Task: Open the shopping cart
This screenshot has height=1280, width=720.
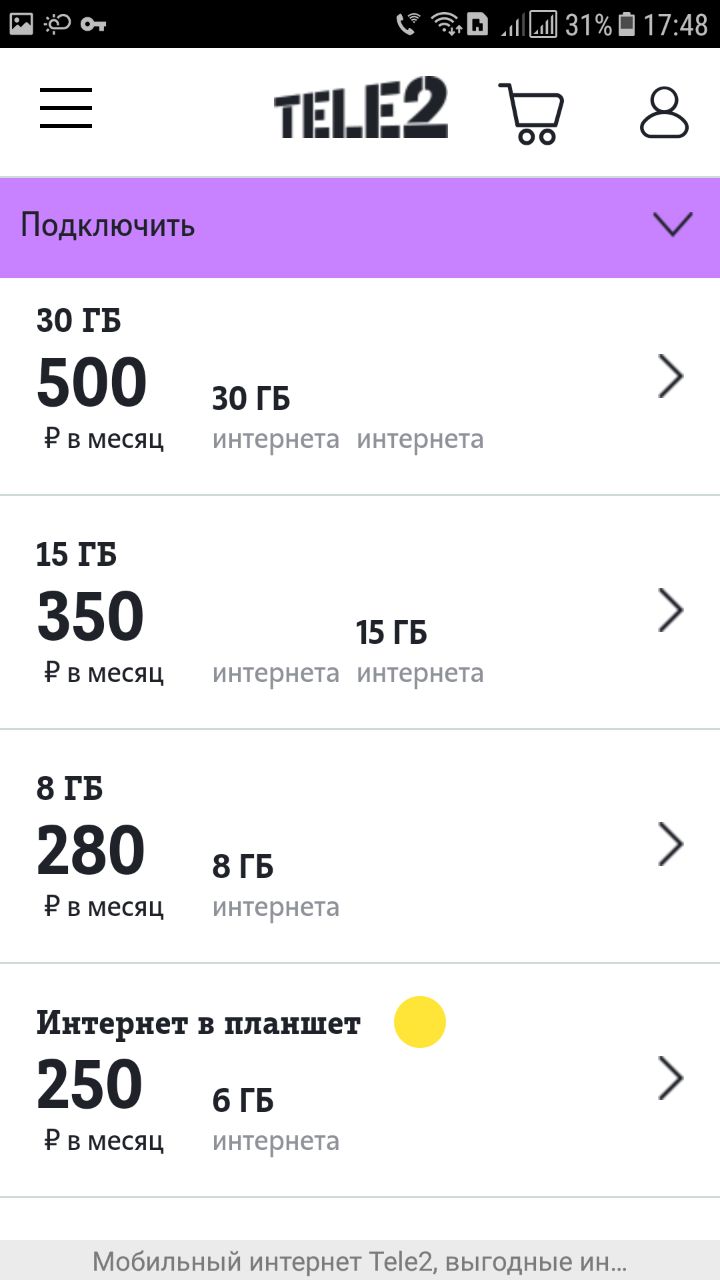Action: (530, 112)
